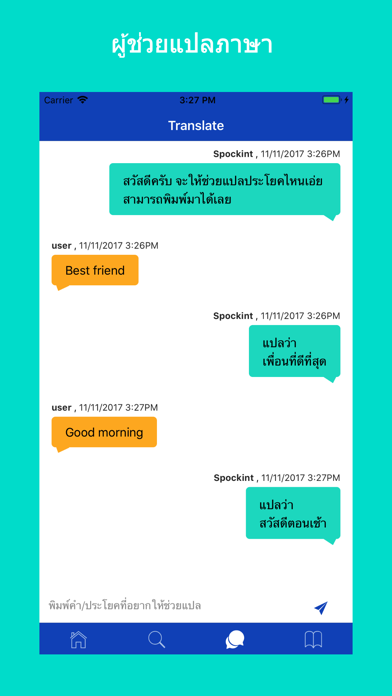The image size is (392, 696).
Task: Switch to the Home tab
Action: click(x=79, y=640)
